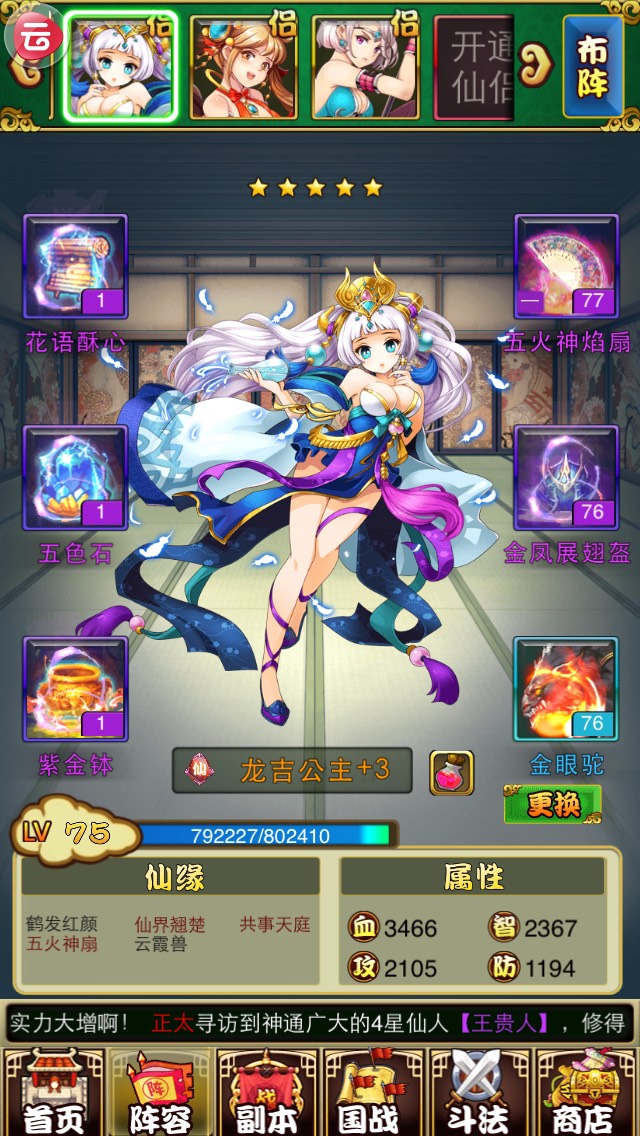This screenshot has height=1136, width=640.
Task: Tap the 更换 replace button
Action: 552,804
